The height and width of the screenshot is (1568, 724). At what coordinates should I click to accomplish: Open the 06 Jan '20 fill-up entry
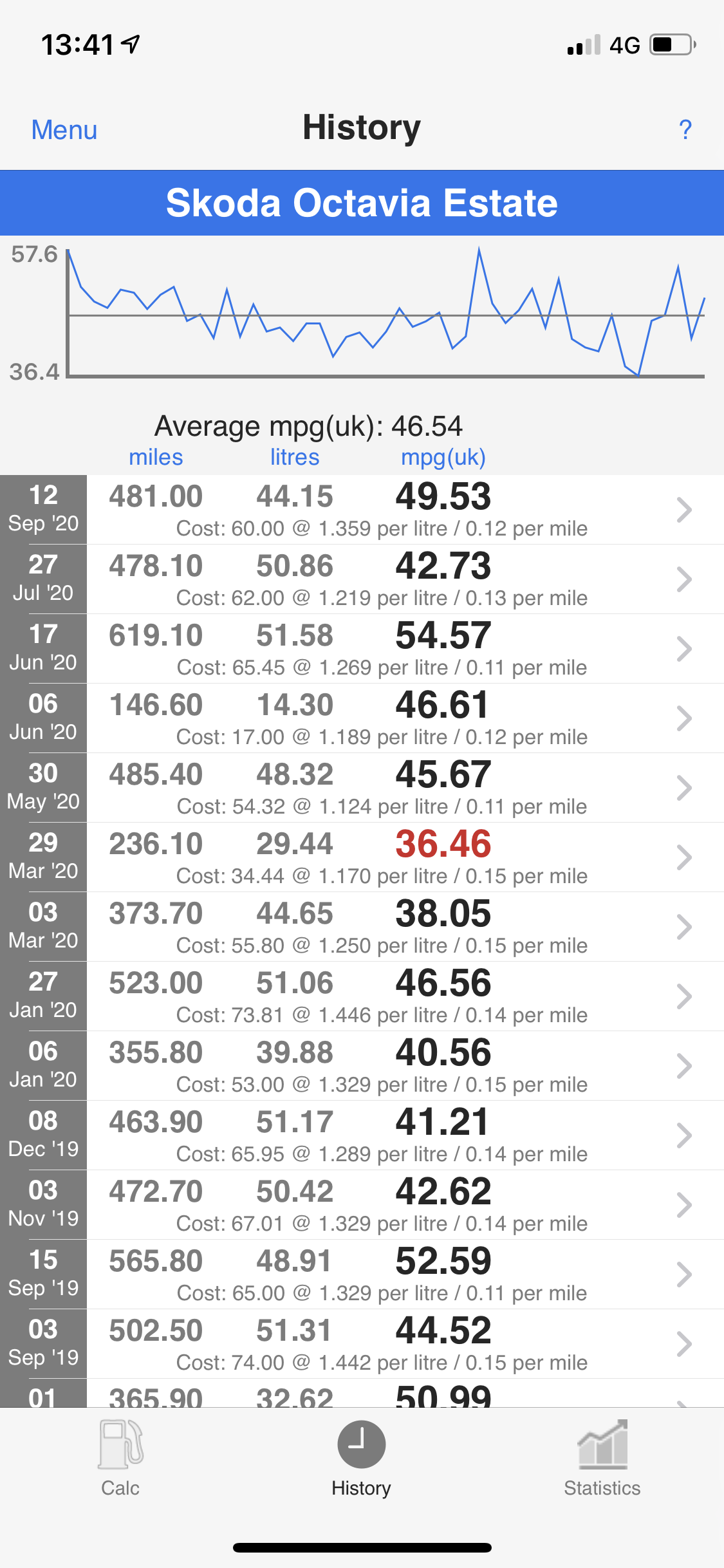[386, 1066]
